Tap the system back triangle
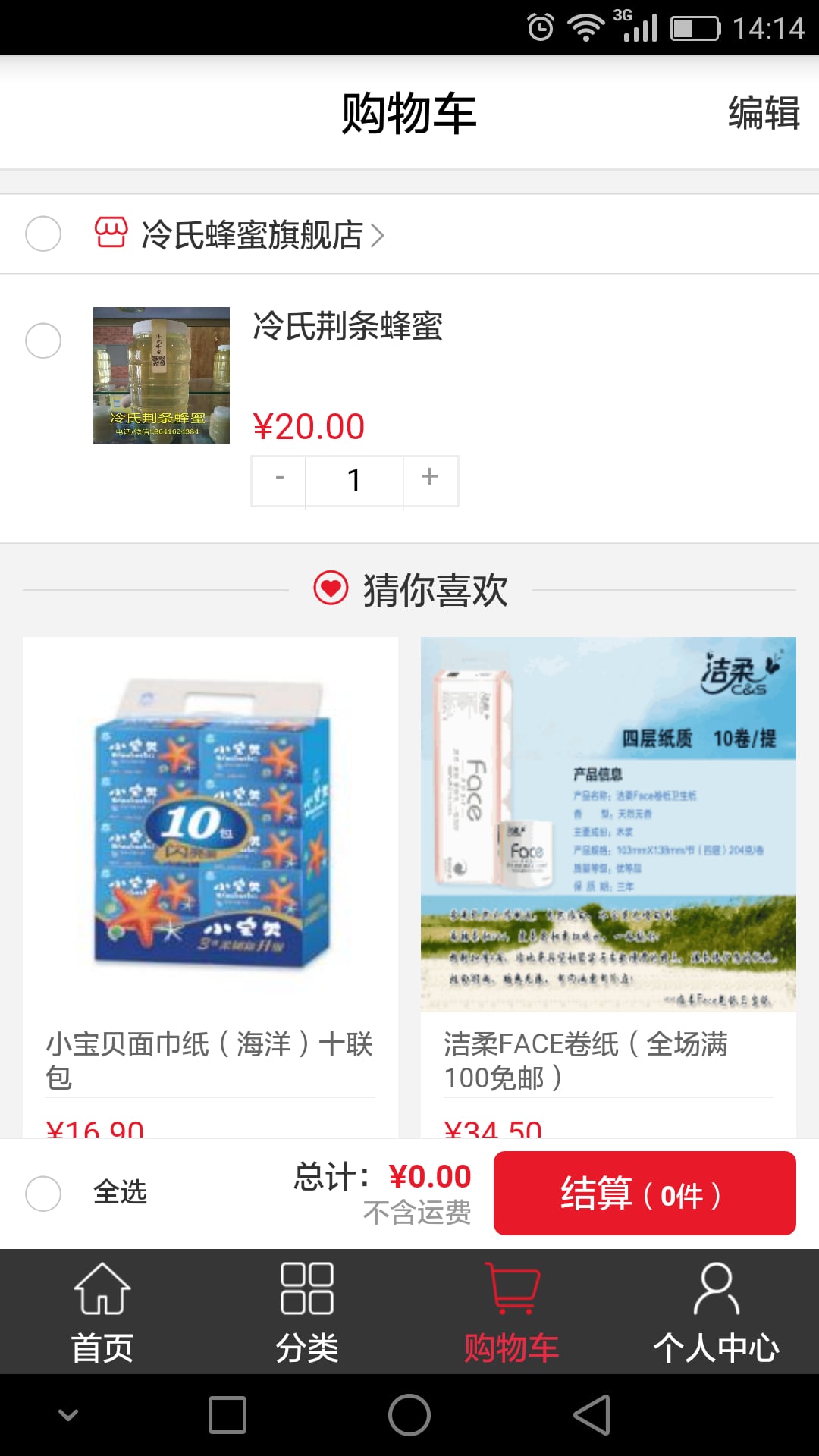Screen dimensions: 819x1456 (x=592, y=1415)
